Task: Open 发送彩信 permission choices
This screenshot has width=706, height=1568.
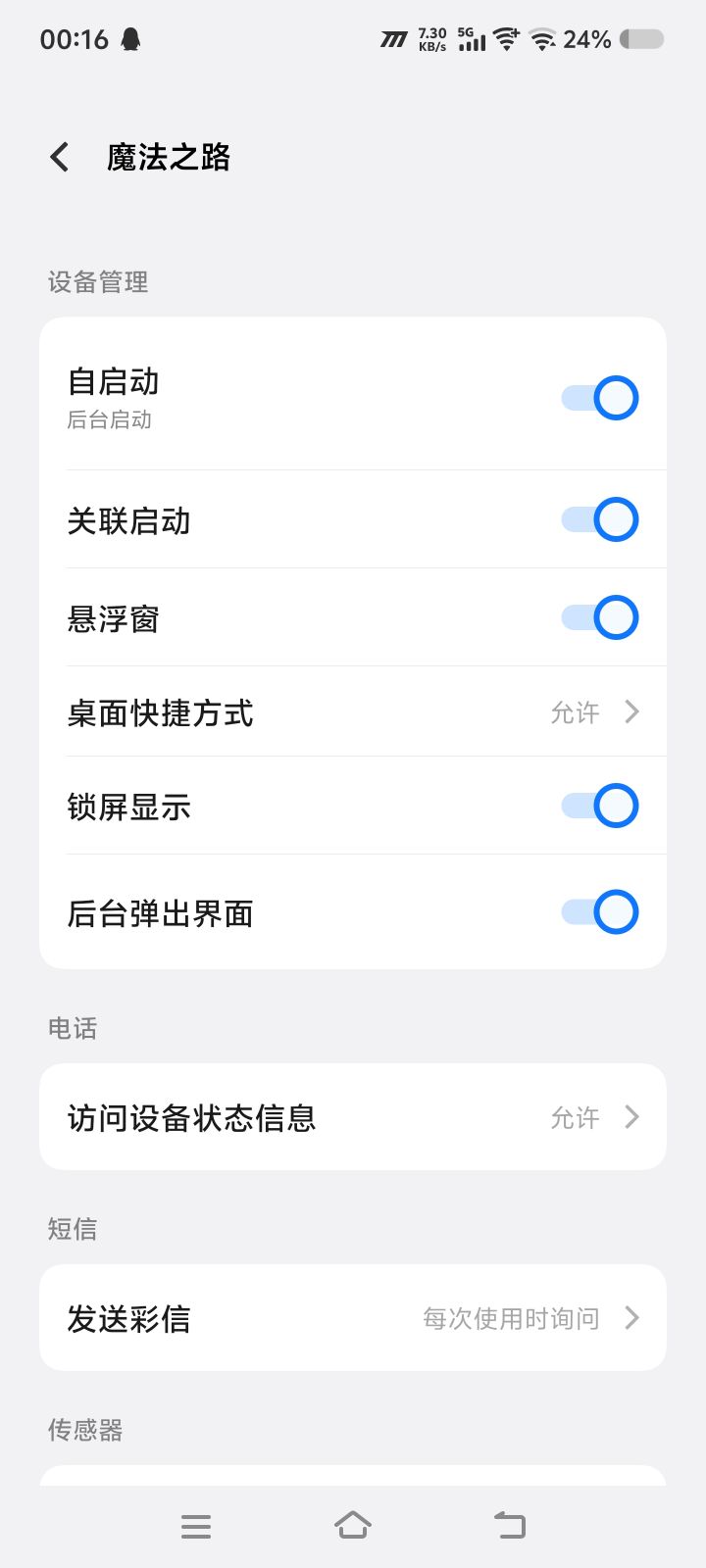Action: (x=353, y=1318)
